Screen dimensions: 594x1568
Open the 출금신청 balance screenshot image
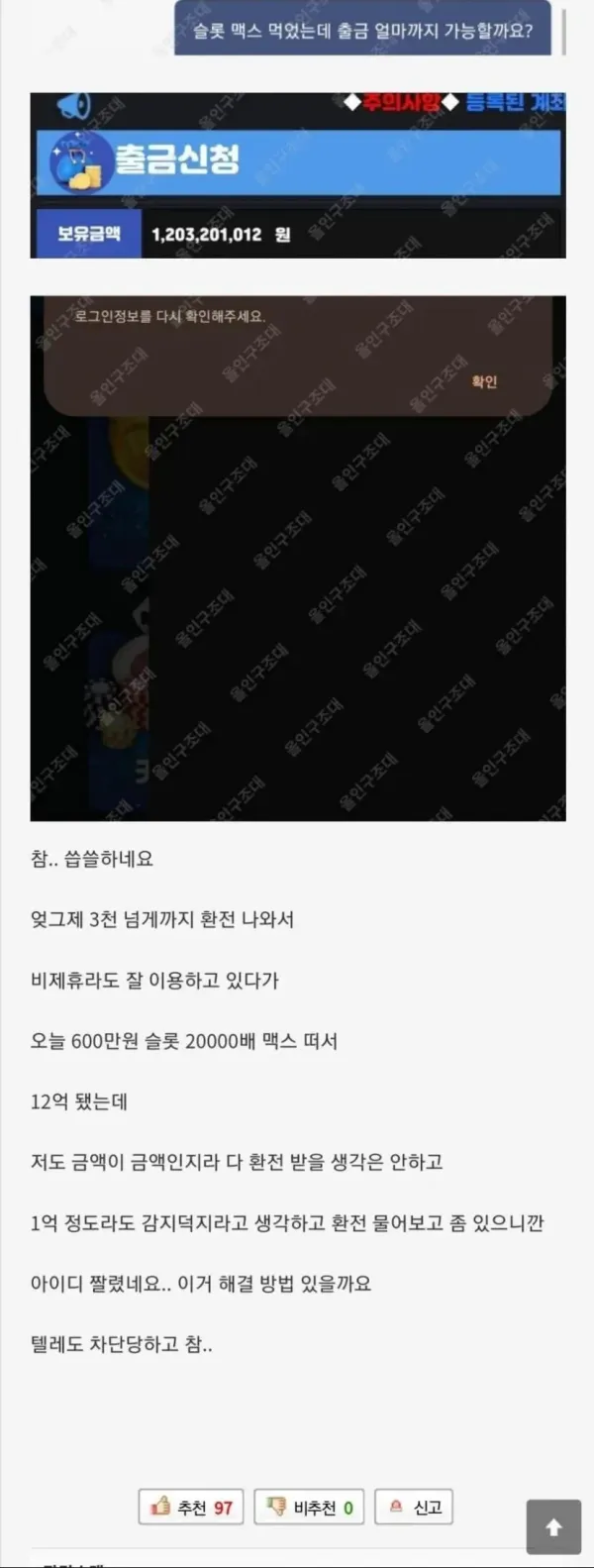coord(297,175)
